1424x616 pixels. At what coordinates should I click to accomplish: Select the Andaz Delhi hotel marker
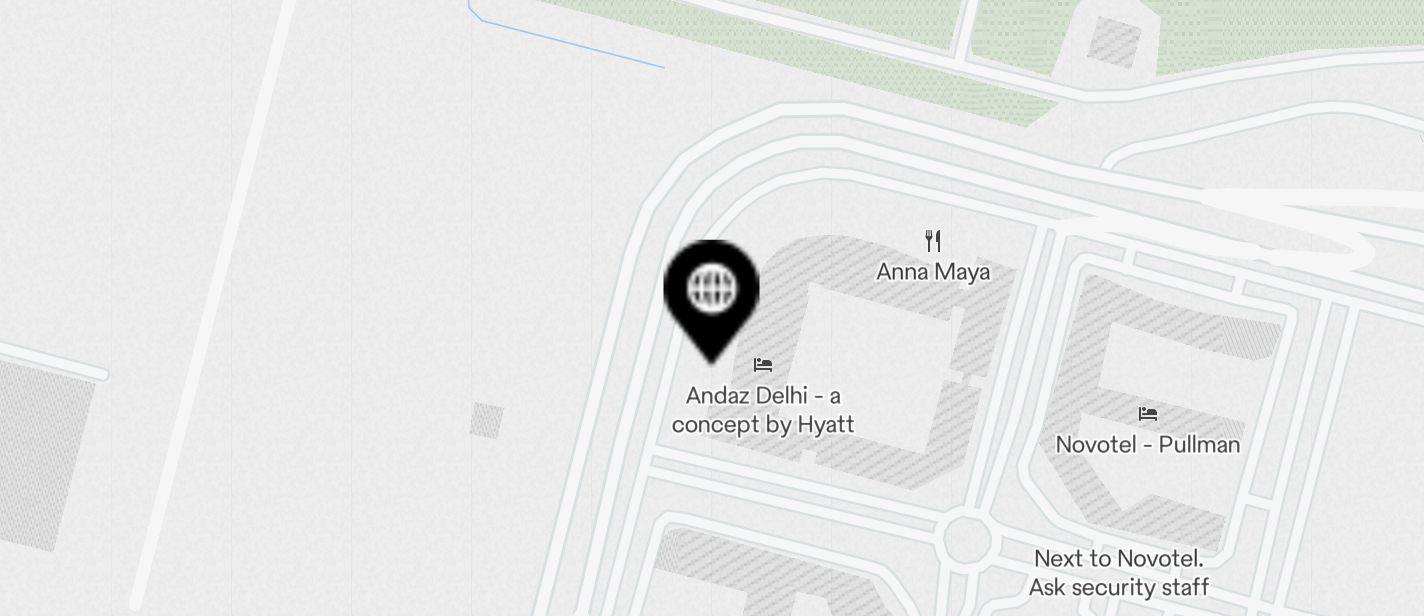pyautogui.click(x=763, y=366)
